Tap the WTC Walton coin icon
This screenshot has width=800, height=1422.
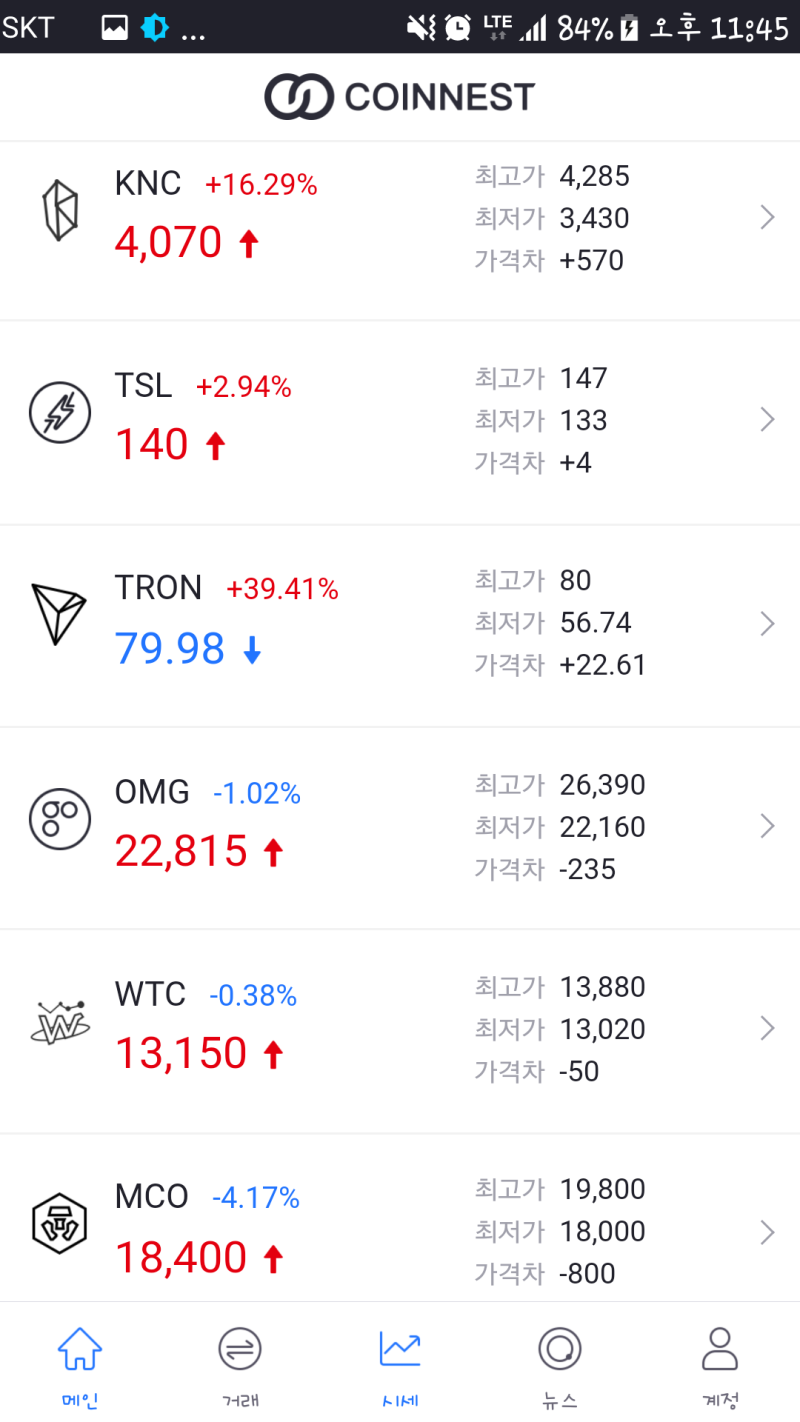coord(60,1021)
